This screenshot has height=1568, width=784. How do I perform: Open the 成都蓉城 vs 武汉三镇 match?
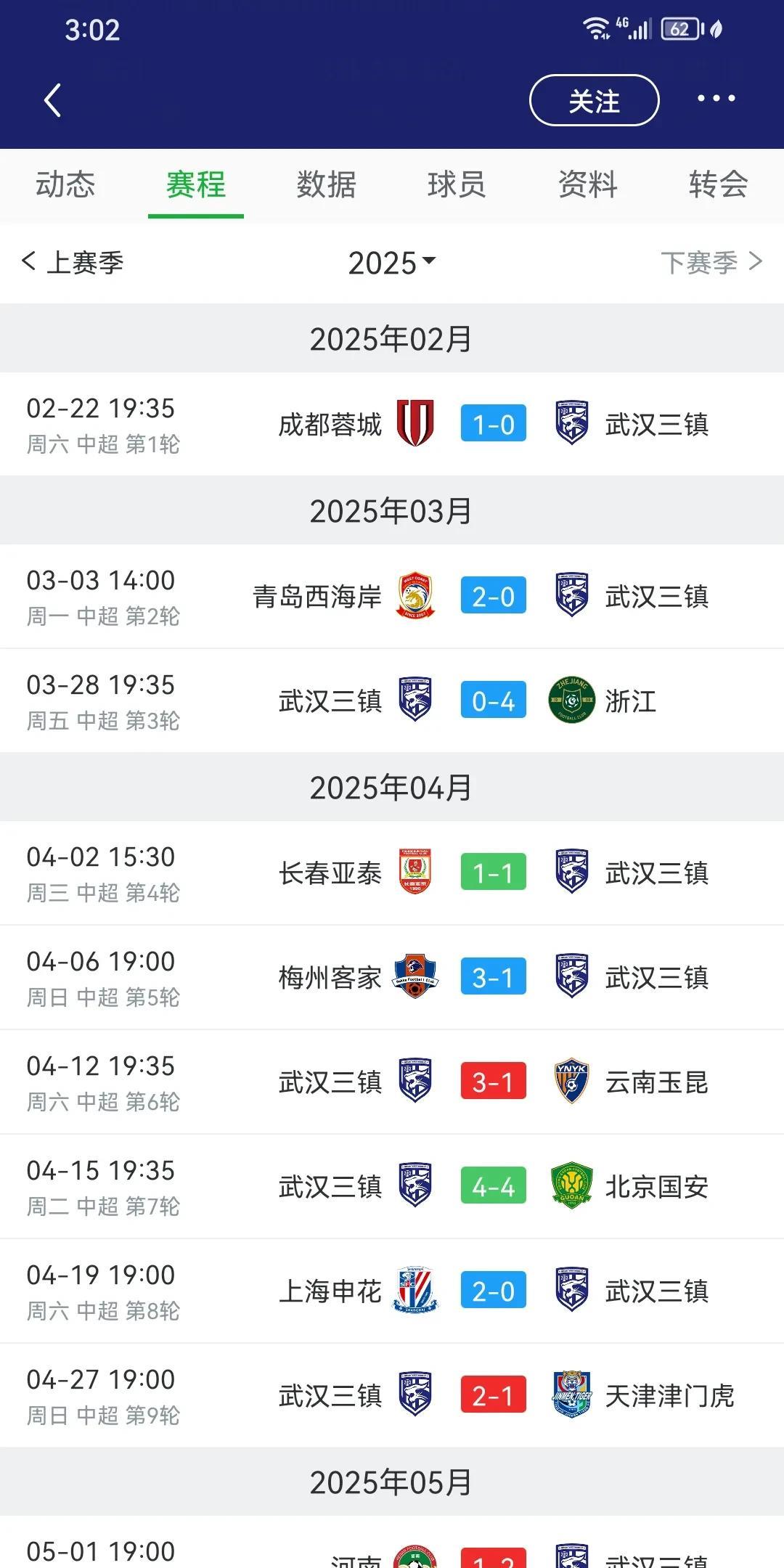[x=392, y=425]
